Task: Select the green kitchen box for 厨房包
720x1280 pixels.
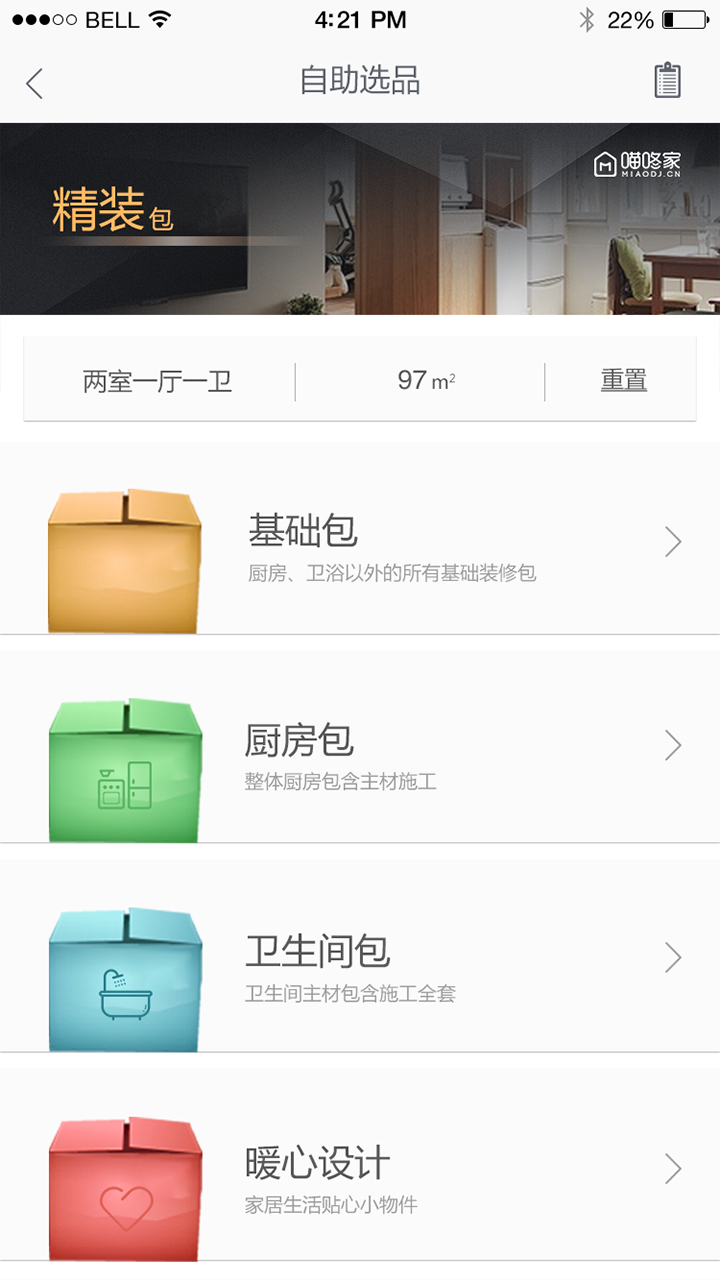Action: 125,765
